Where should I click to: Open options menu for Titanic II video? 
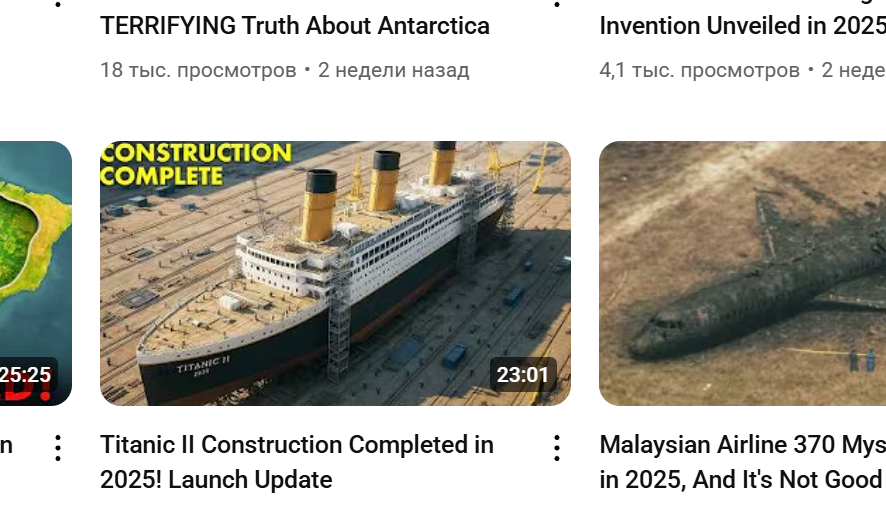(557, 448)
